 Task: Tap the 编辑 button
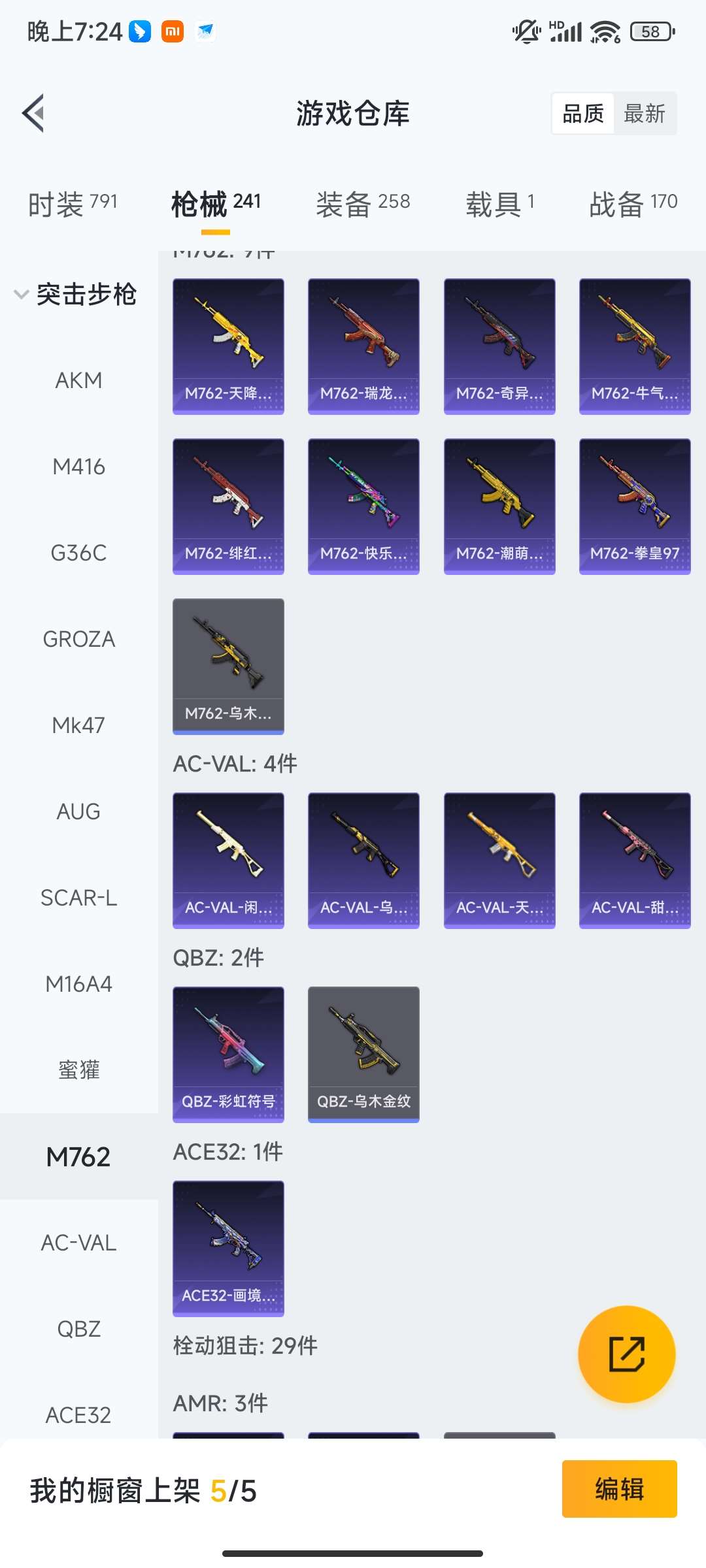tap(619, 1489)
